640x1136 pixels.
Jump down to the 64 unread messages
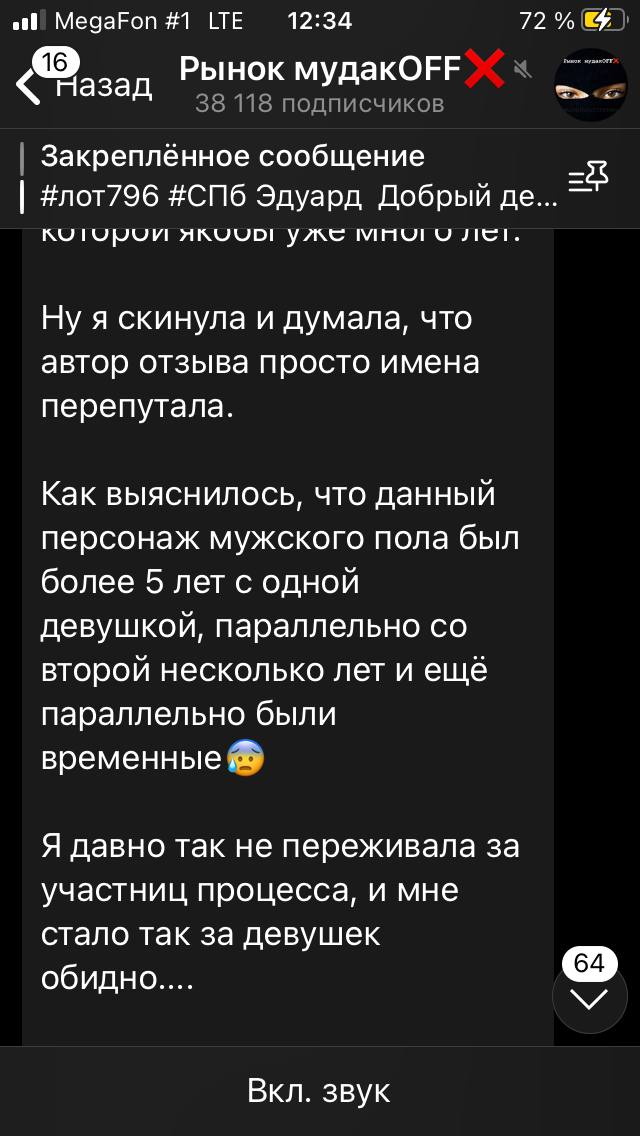point(589,996)
